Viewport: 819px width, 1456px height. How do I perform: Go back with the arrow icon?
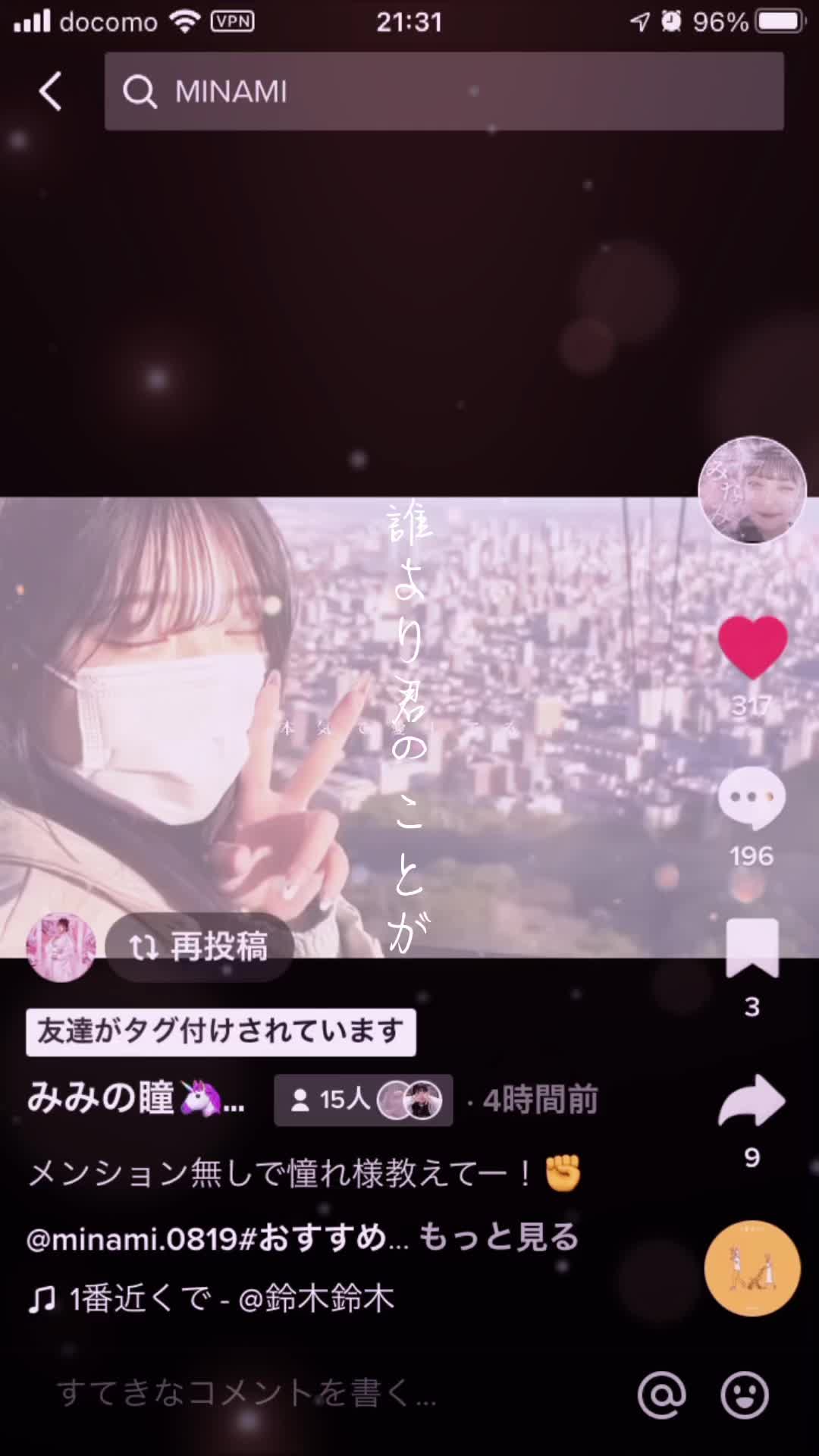[x=50, y=92]
